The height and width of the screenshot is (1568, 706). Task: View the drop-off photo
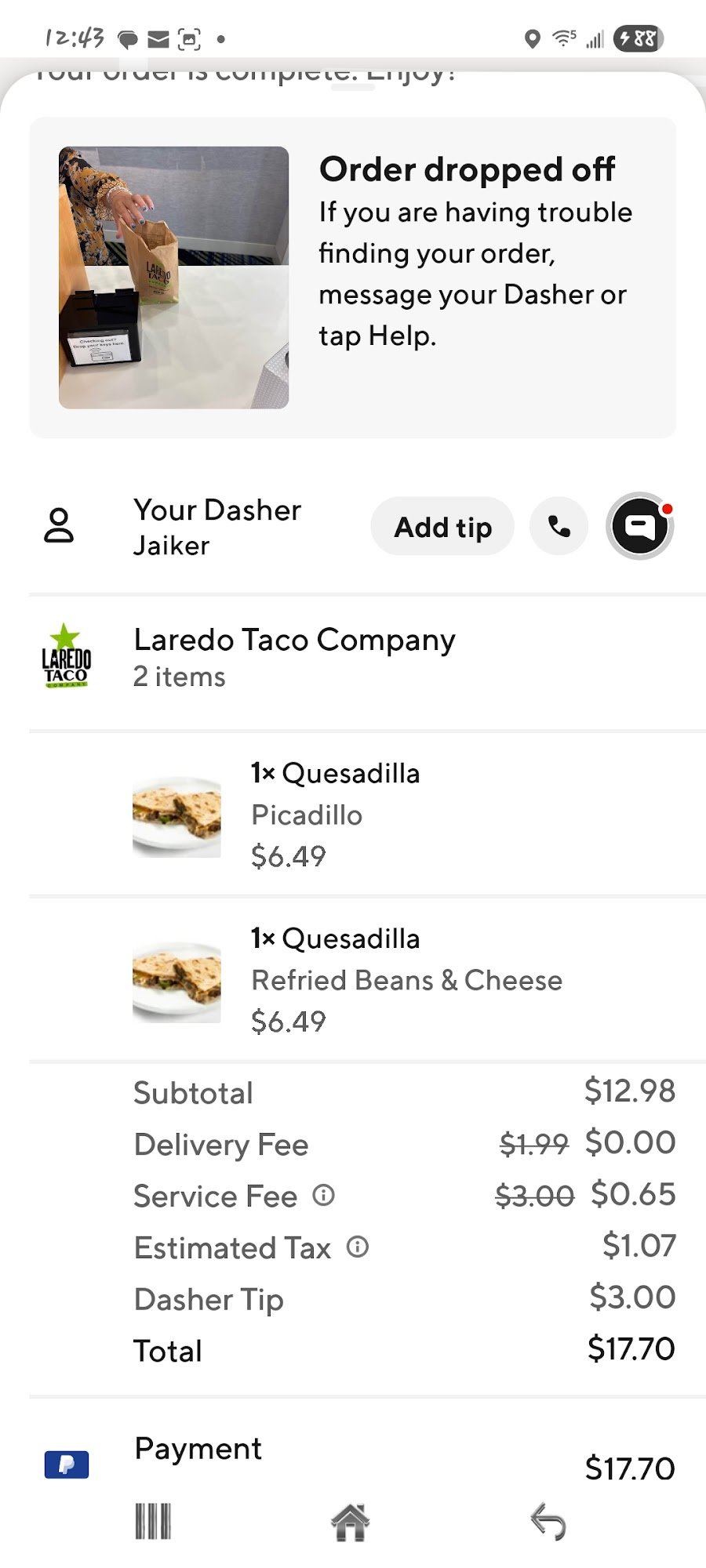coord(173,278)
